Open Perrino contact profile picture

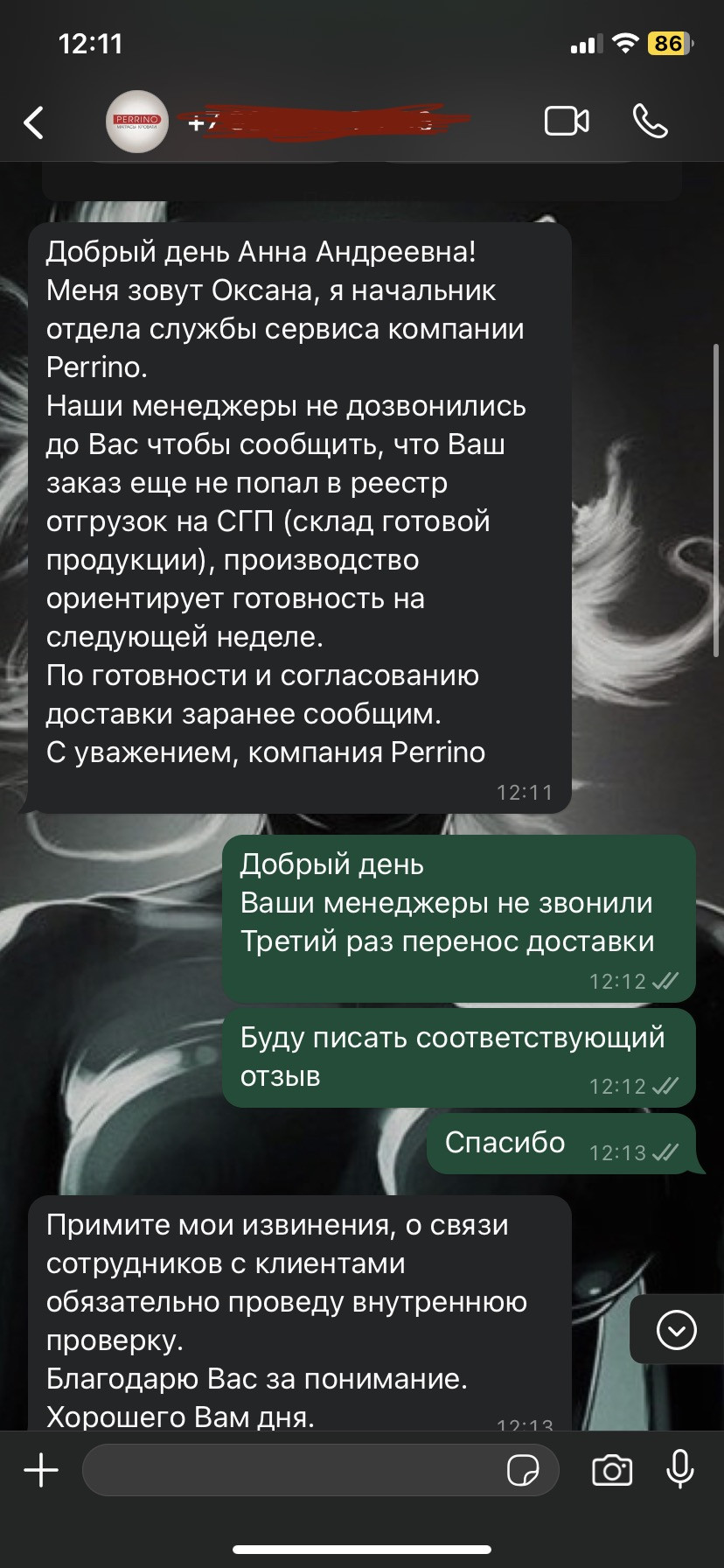pos(137,122)
